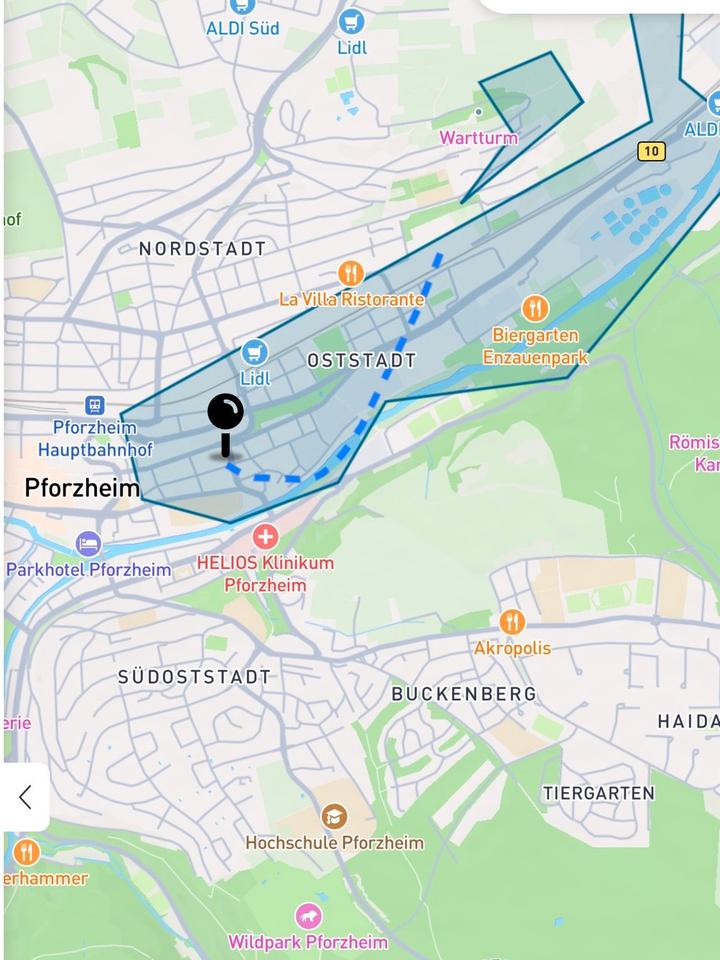Select the black location pin on the map

(225, 414)
